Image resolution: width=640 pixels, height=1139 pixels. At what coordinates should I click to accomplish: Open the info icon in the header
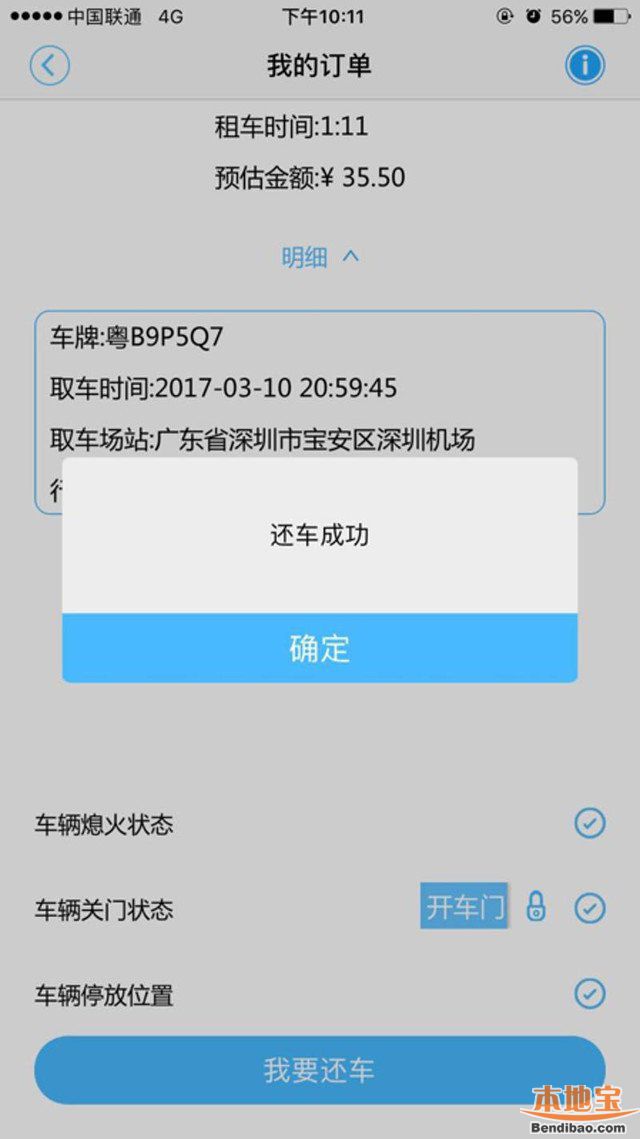pos(585,66)
